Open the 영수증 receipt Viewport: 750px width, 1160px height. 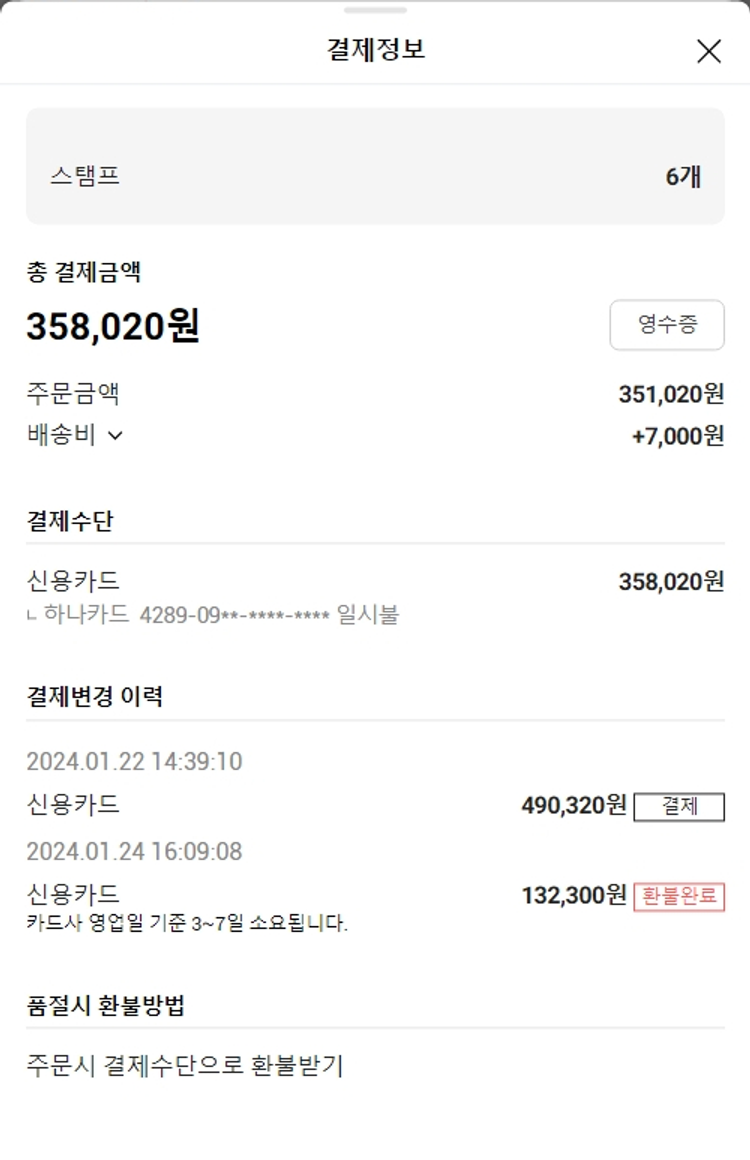pos(667,325)
